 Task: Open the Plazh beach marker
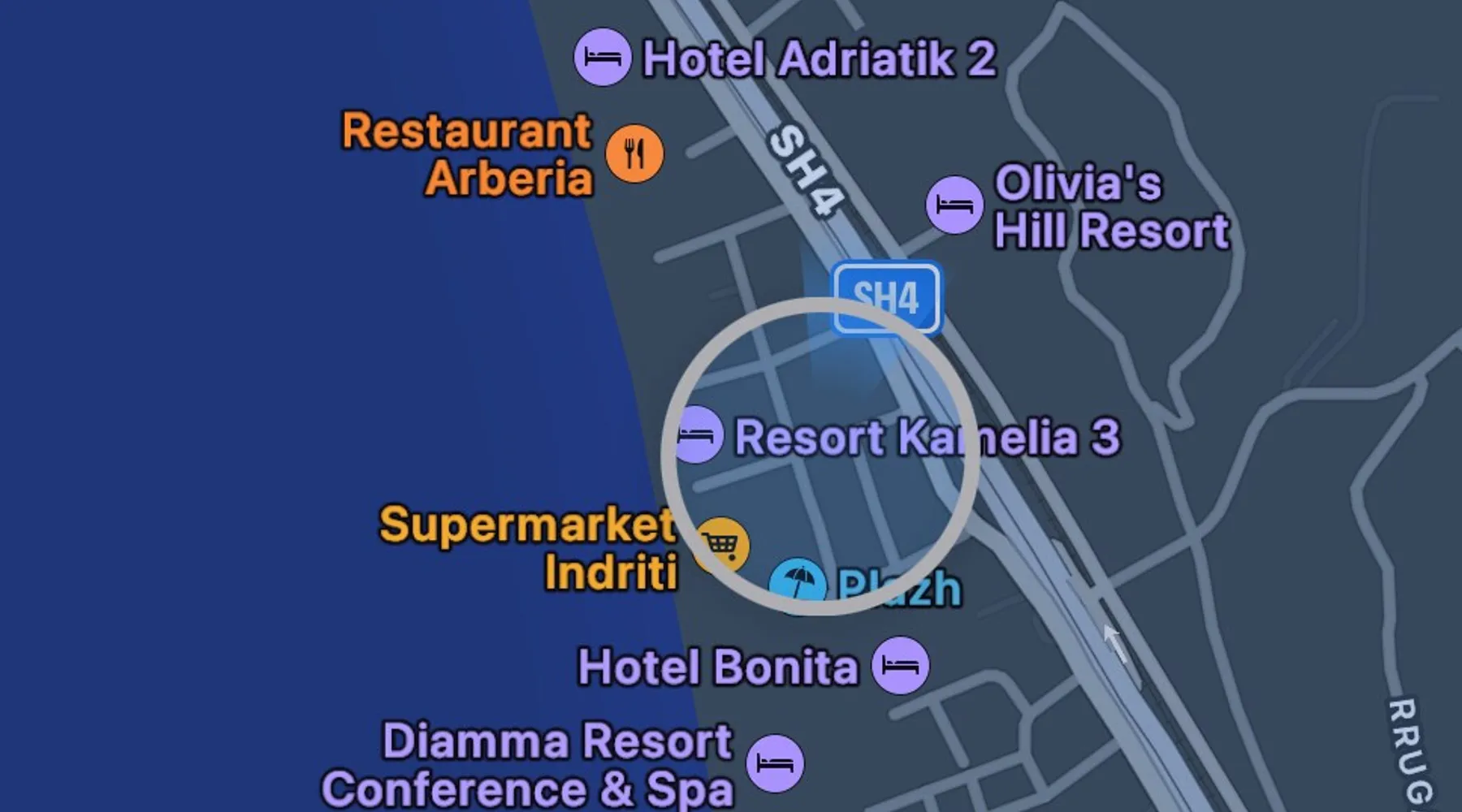click(x=798, y=584)
